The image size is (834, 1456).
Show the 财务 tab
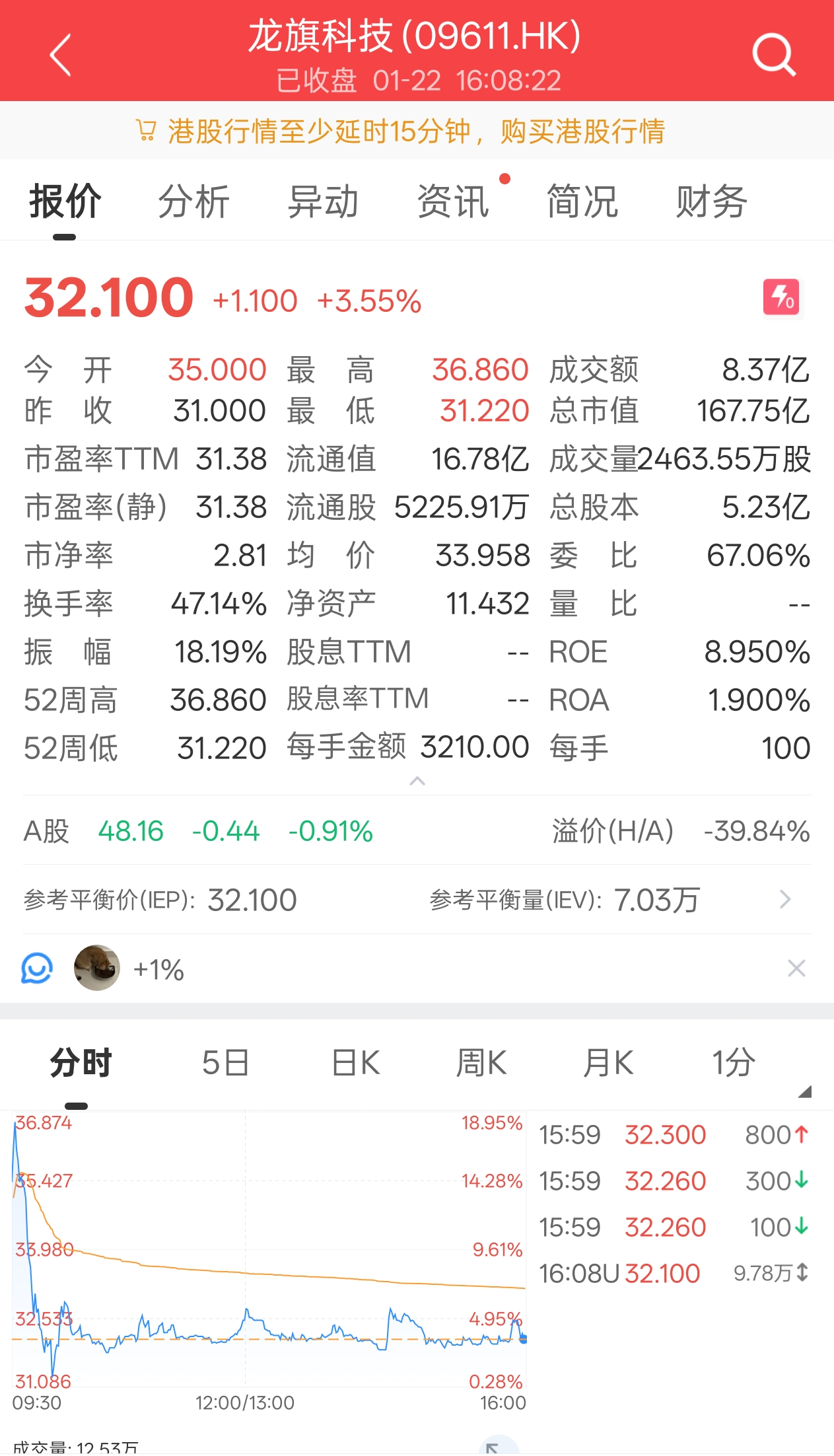click(x=711, y=201)
